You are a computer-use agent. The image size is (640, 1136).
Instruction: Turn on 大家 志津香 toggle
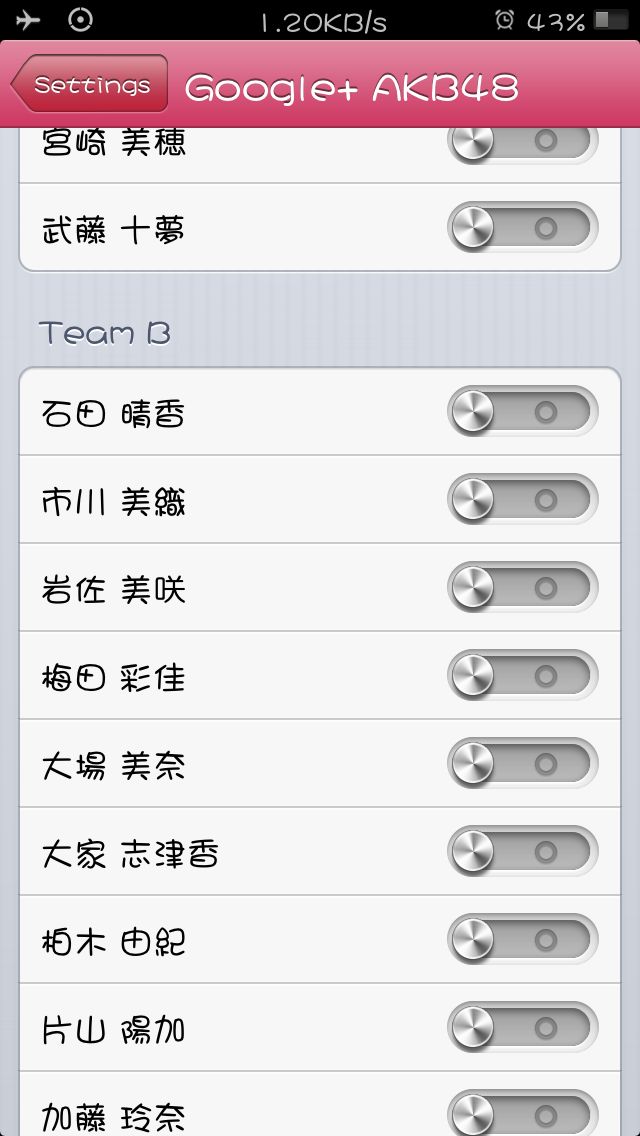tap(523, 851)
